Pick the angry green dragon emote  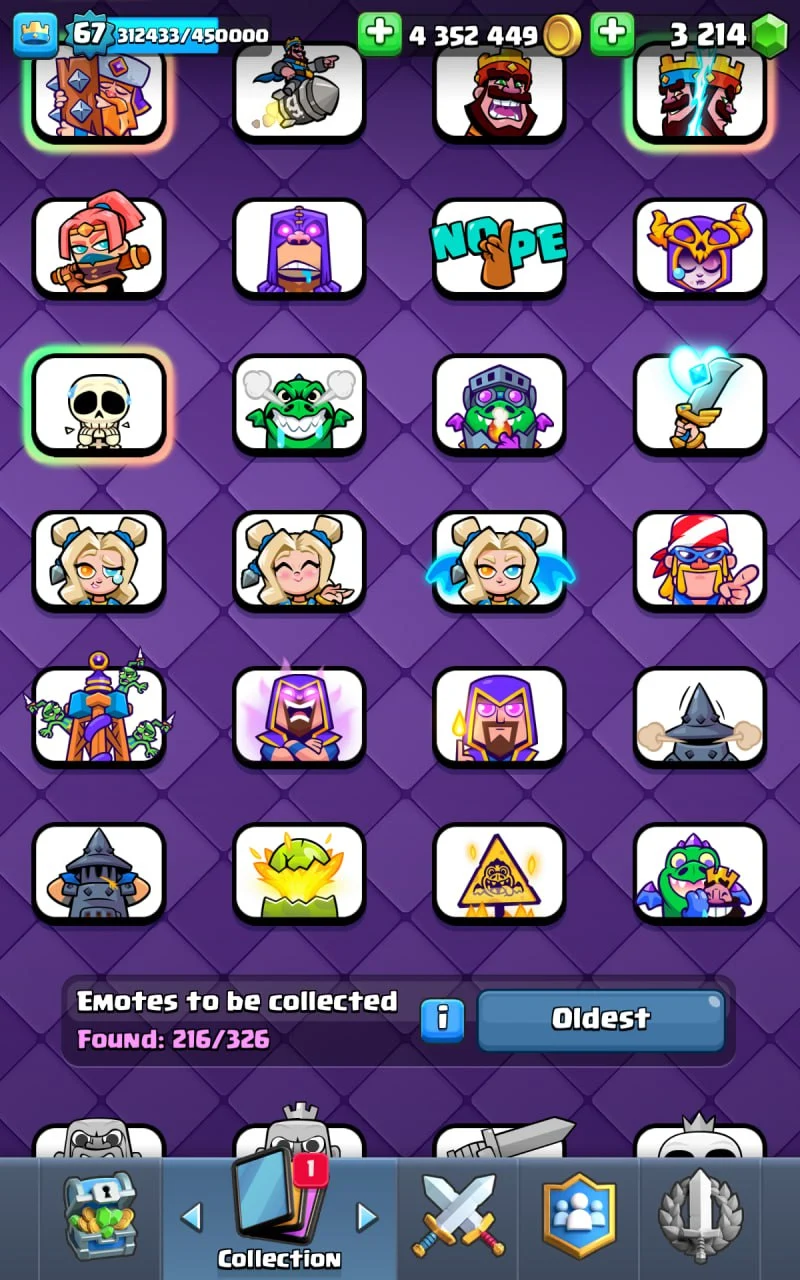299,403
